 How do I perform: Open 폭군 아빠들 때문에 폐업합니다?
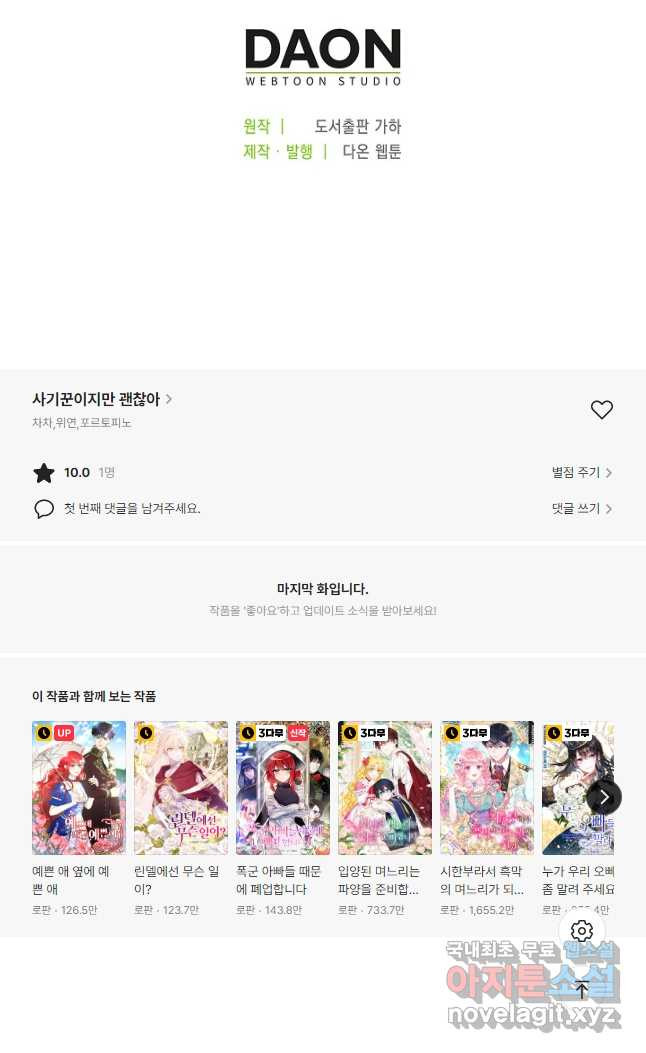(283, 788)
